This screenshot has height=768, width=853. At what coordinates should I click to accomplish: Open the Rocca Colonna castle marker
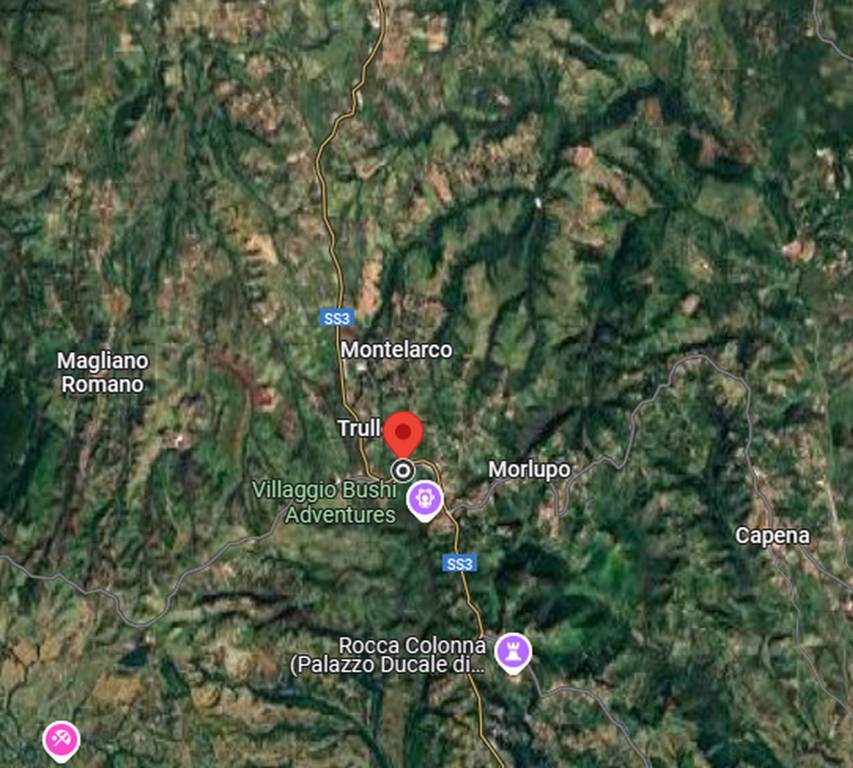click(x=513, y=651)
